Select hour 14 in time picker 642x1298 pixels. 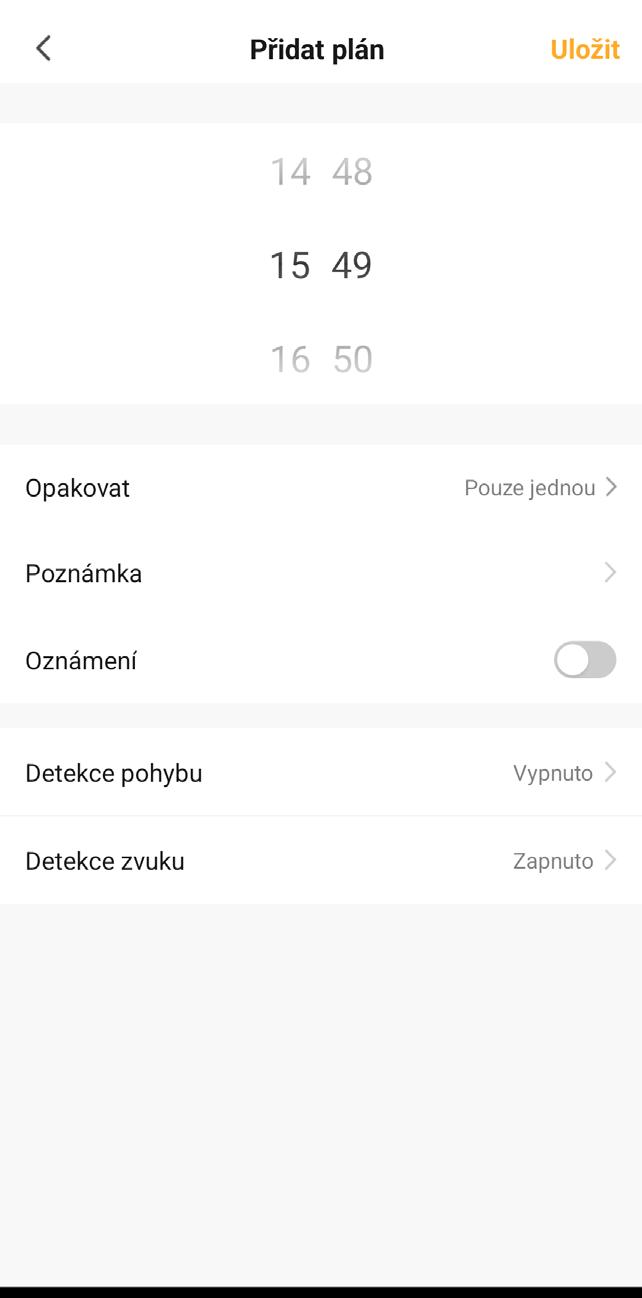[290, 172]
